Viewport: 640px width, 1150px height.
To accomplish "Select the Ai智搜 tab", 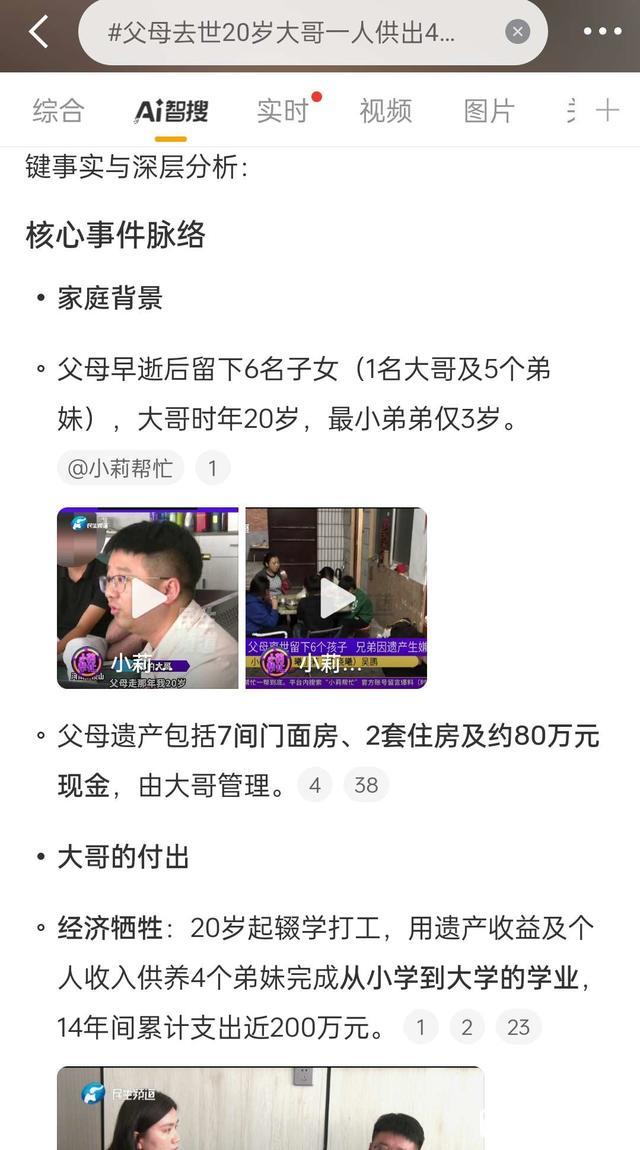I will 171,110.
